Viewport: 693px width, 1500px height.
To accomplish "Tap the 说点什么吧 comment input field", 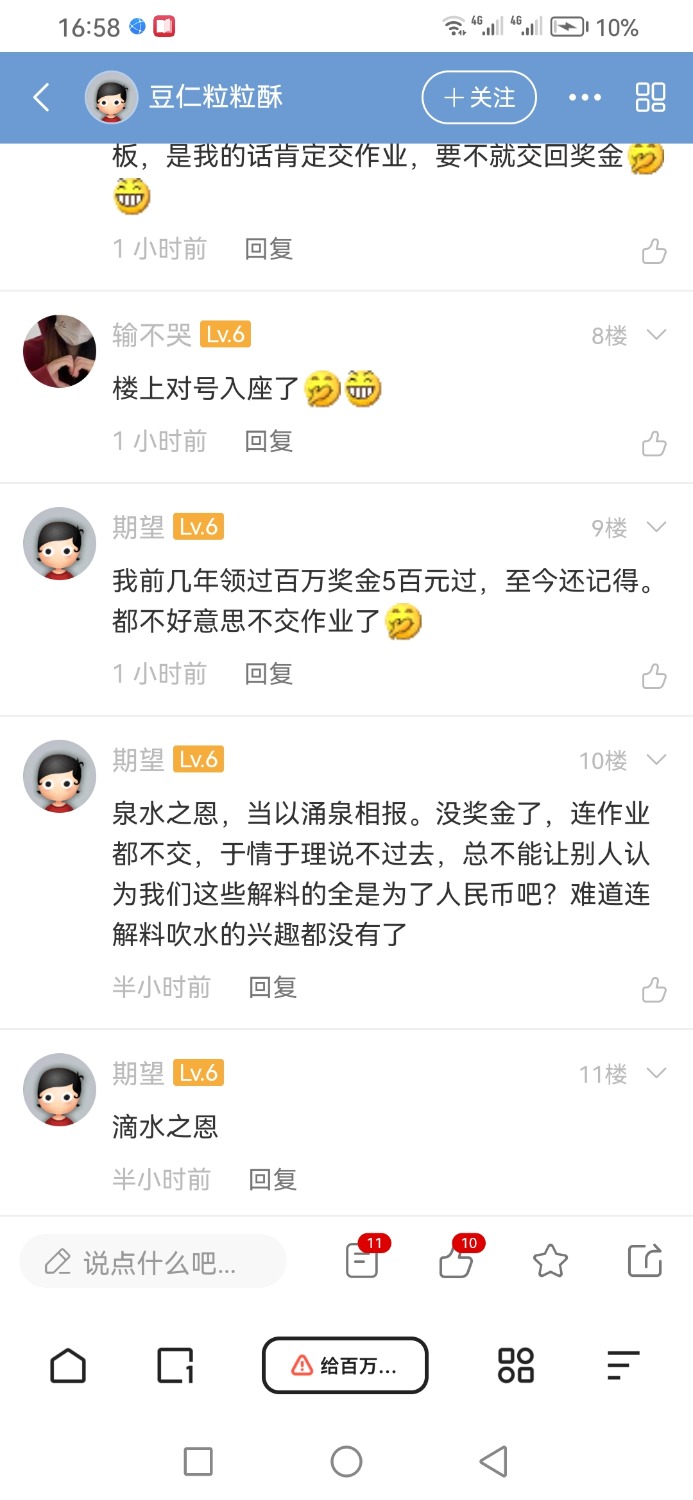I will pyautogui.click(x=153, y=1262).
